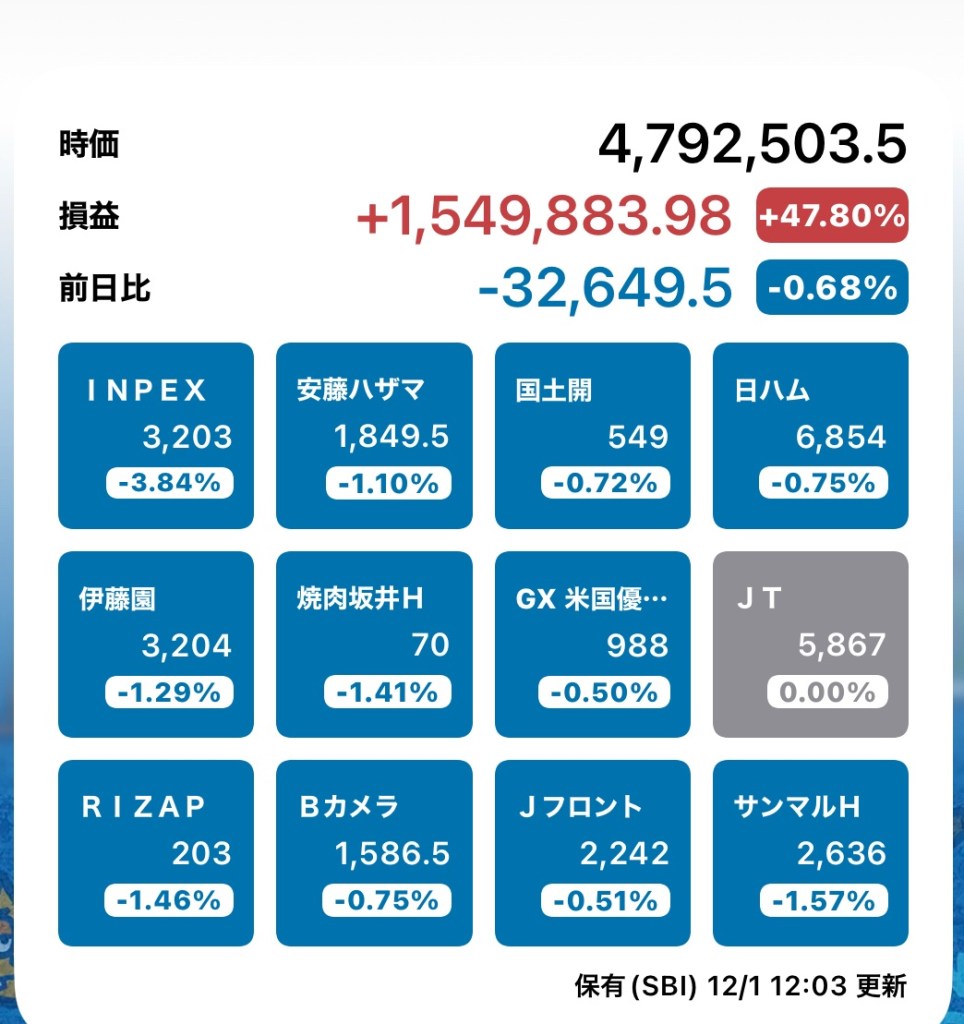This screenshot has width=964, height=1024.
Task: Select the gray JT stock tile
Action: click(x=810, y=644)
